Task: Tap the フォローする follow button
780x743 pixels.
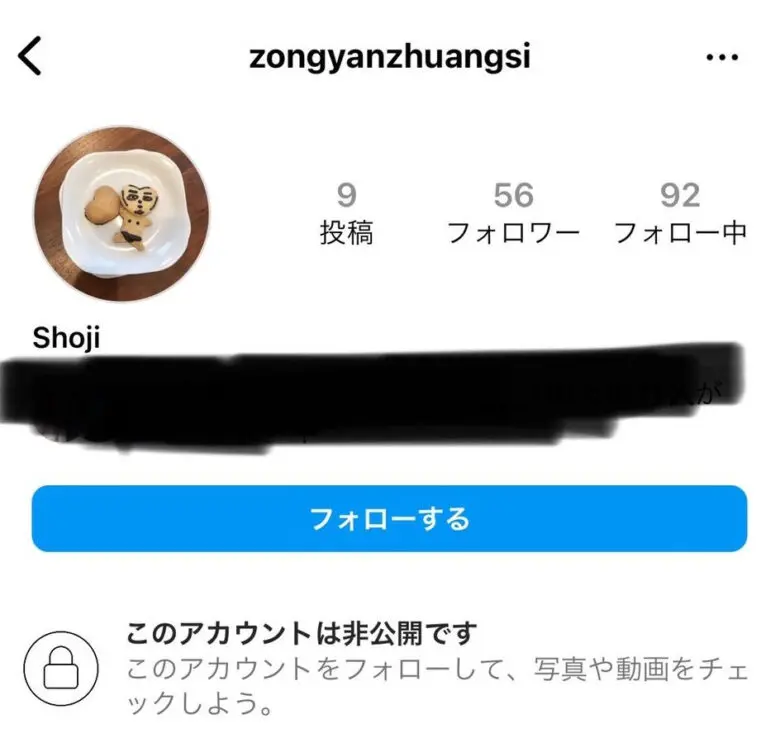Action: (x=389, y=519)
